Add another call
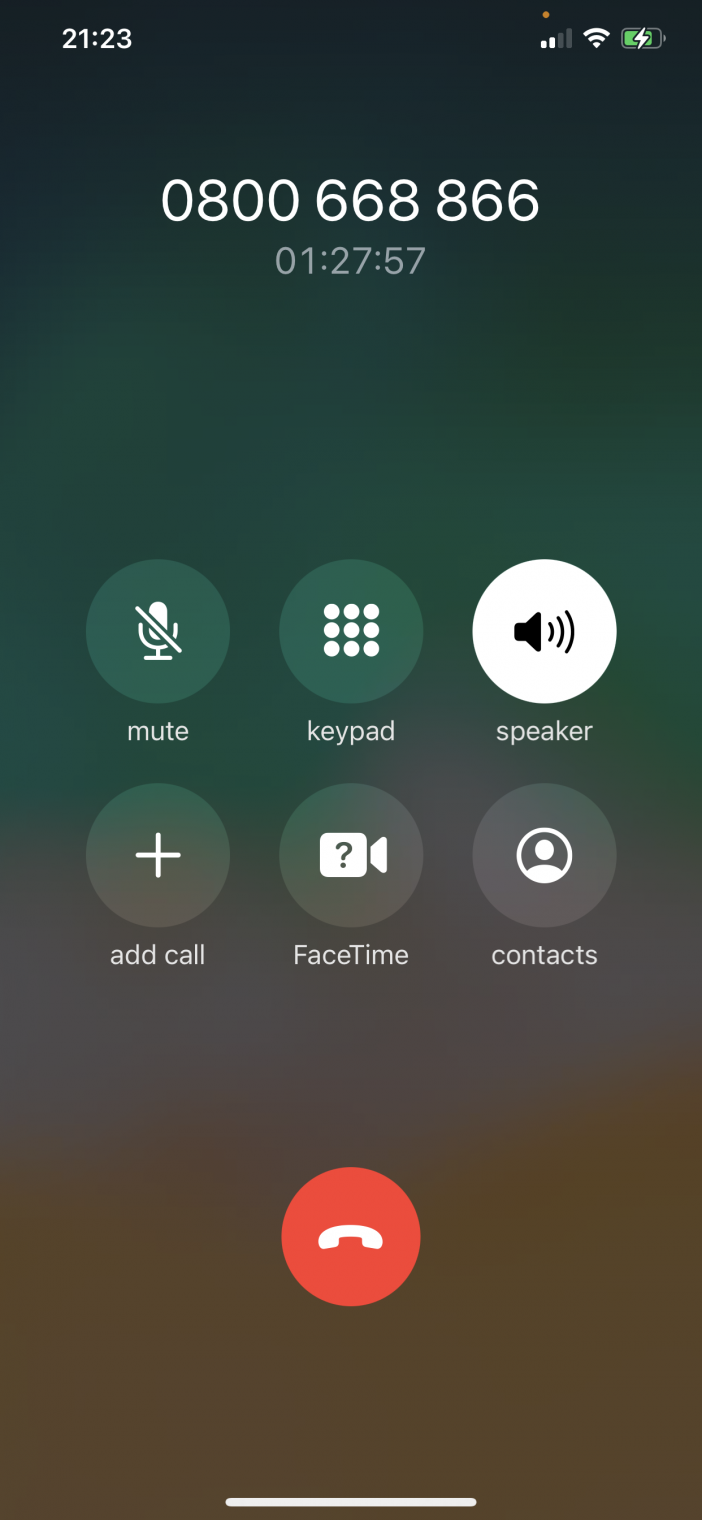Screen dimensions: 702x1520 (158, 855)
